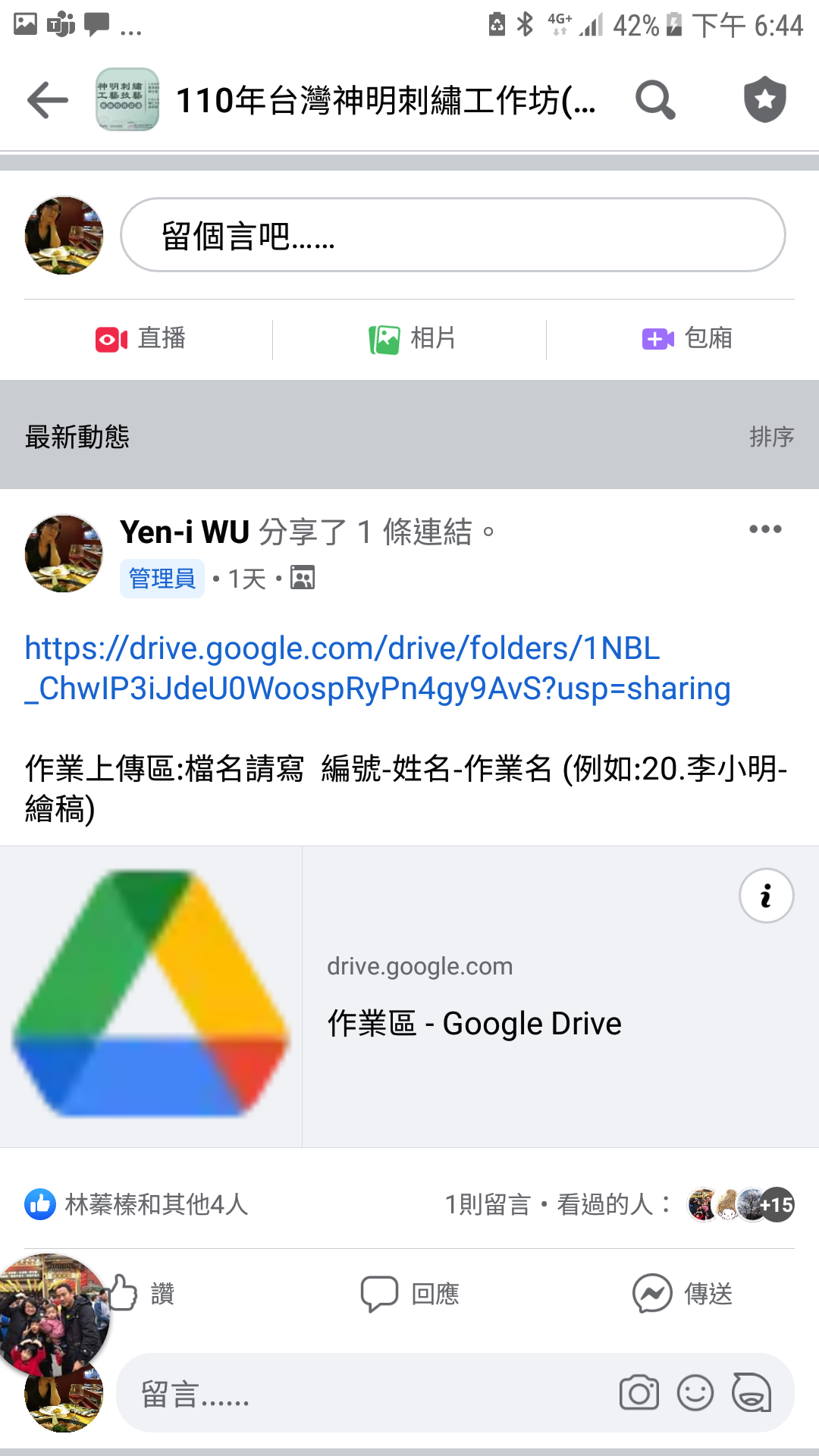Open the emoji picker in comment box
The image size is (819, 1456).
(695, 1393)
